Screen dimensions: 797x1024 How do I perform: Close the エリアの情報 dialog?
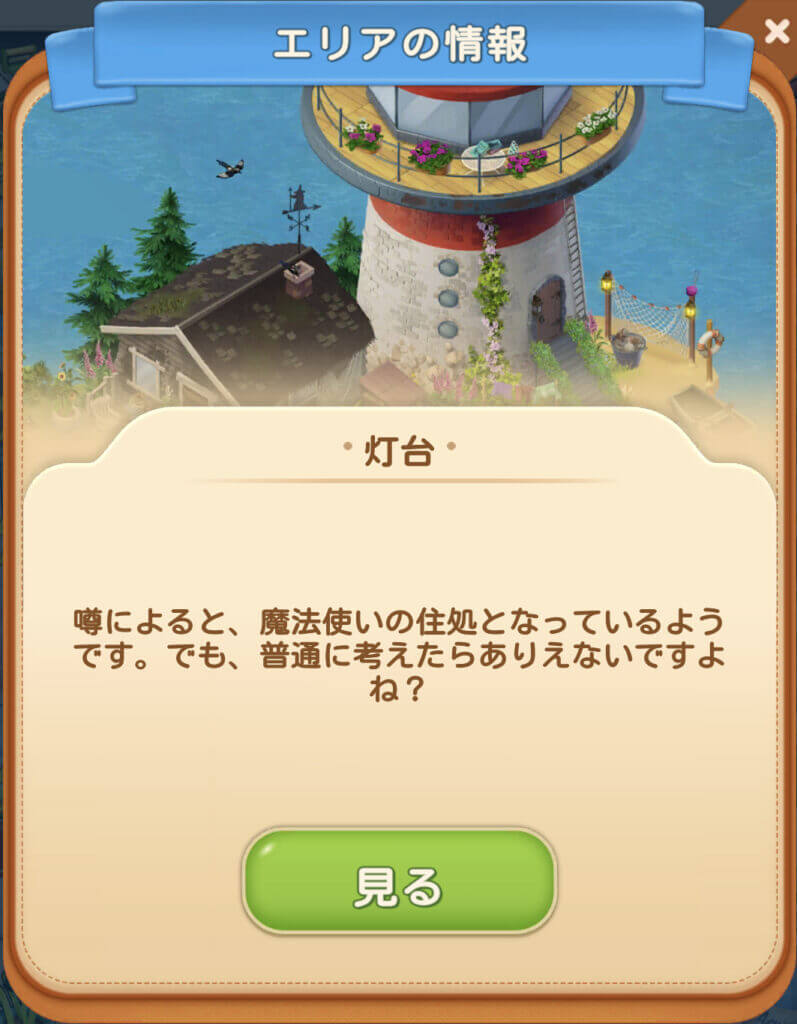[776, 31]
